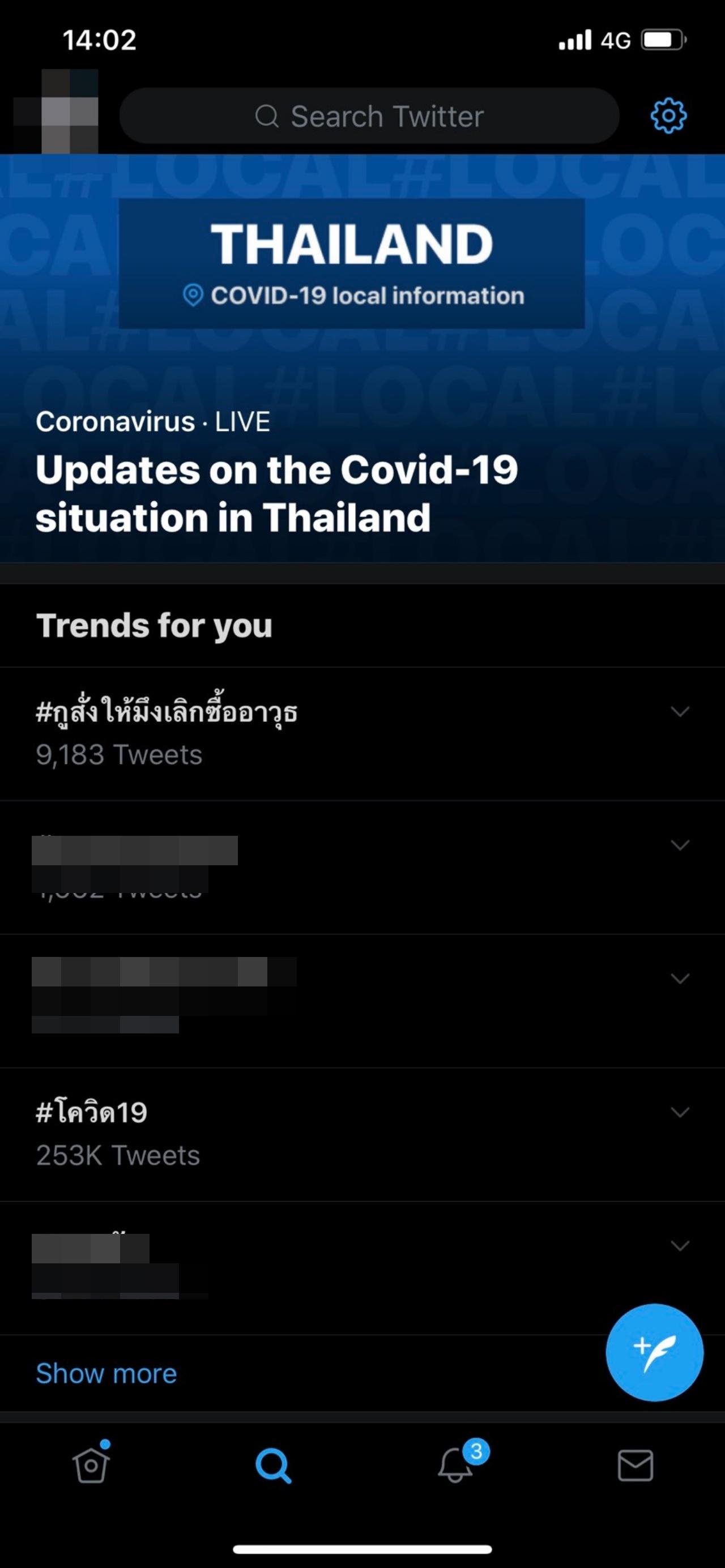The image size is (725, 1568).
Task: Expand options chevron for 9,183 Tweets trend
Action: pyautogui.click(x=679, y=711)
